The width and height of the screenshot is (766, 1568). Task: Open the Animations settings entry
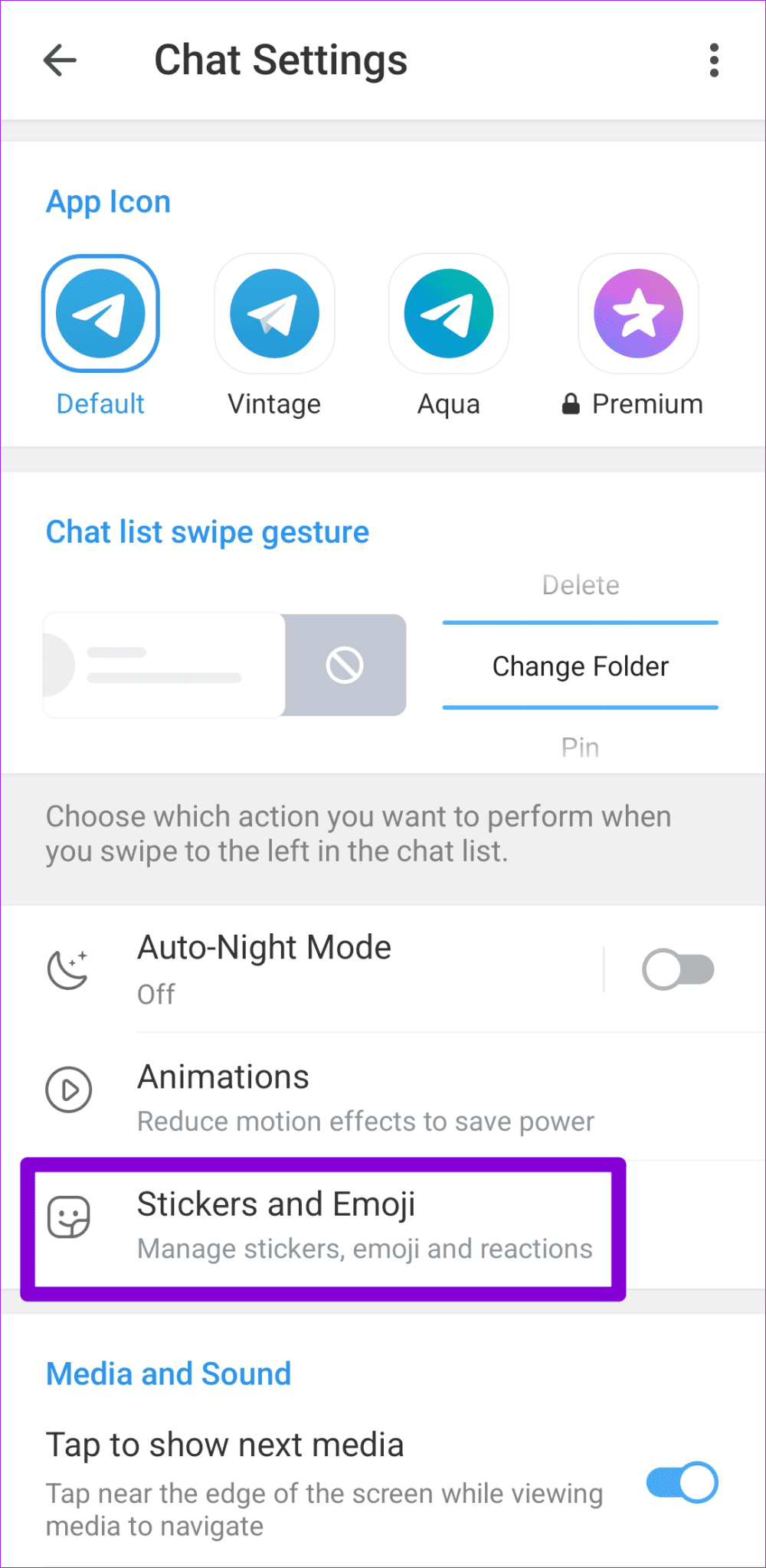point(322,1095)
